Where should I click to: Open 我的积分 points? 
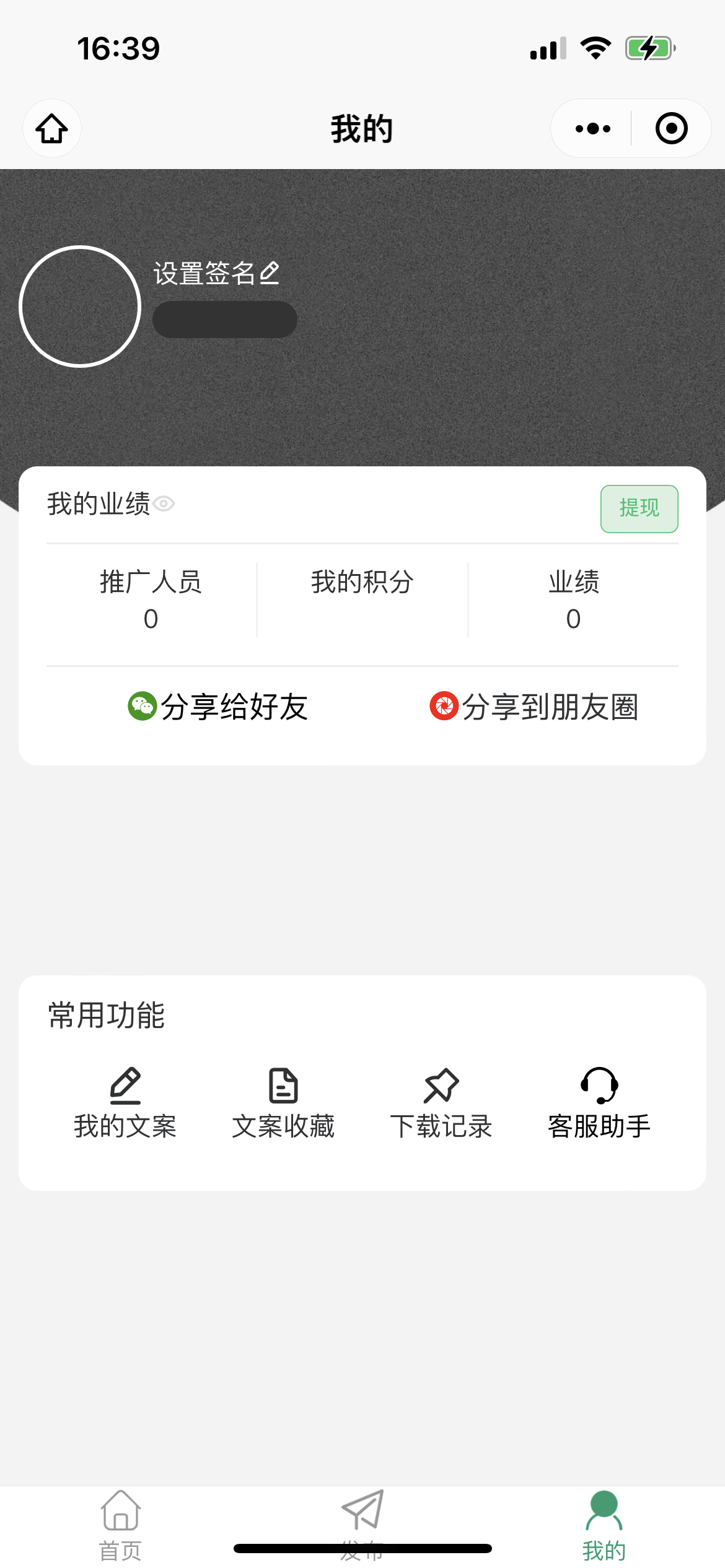point(362,583)
